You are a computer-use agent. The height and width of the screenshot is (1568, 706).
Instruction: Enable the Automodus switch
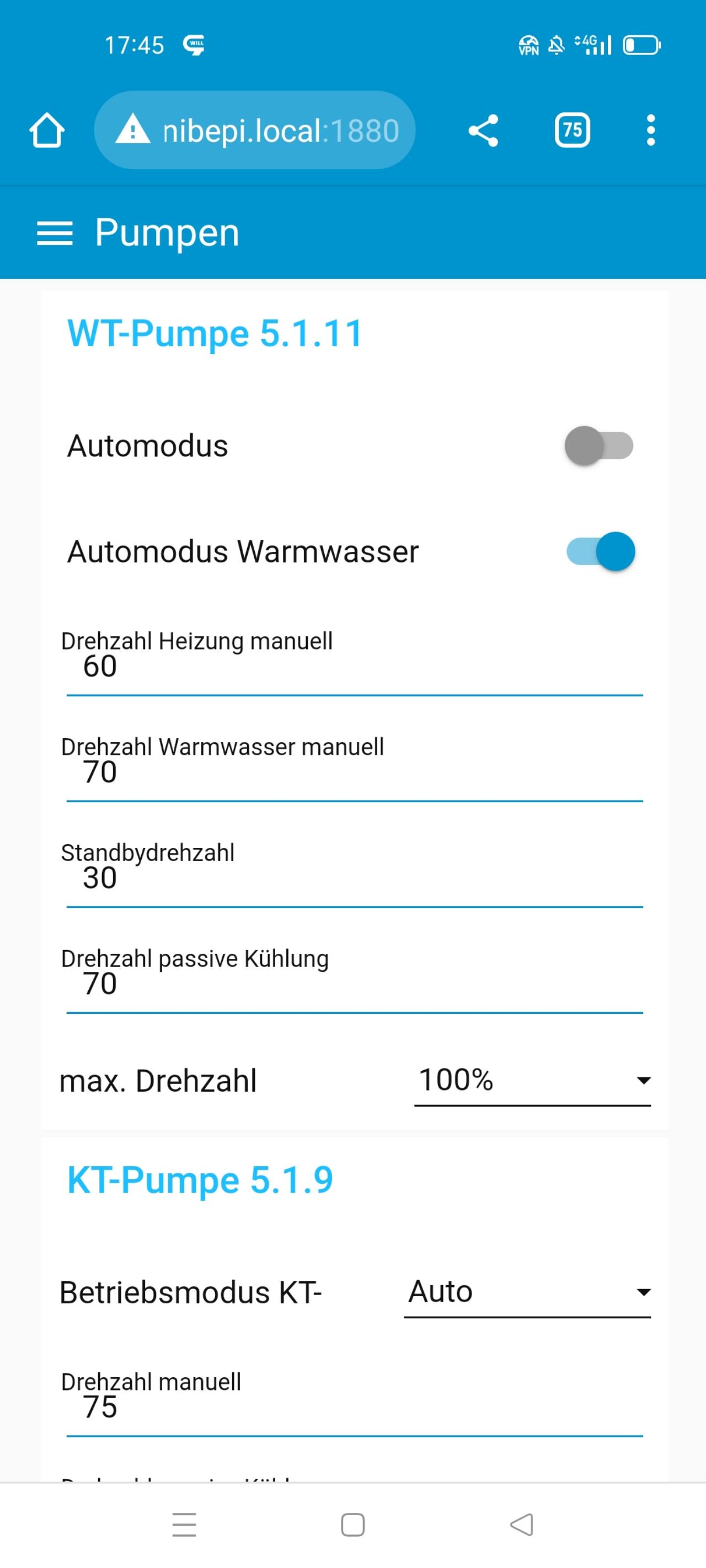pos(599,445)
